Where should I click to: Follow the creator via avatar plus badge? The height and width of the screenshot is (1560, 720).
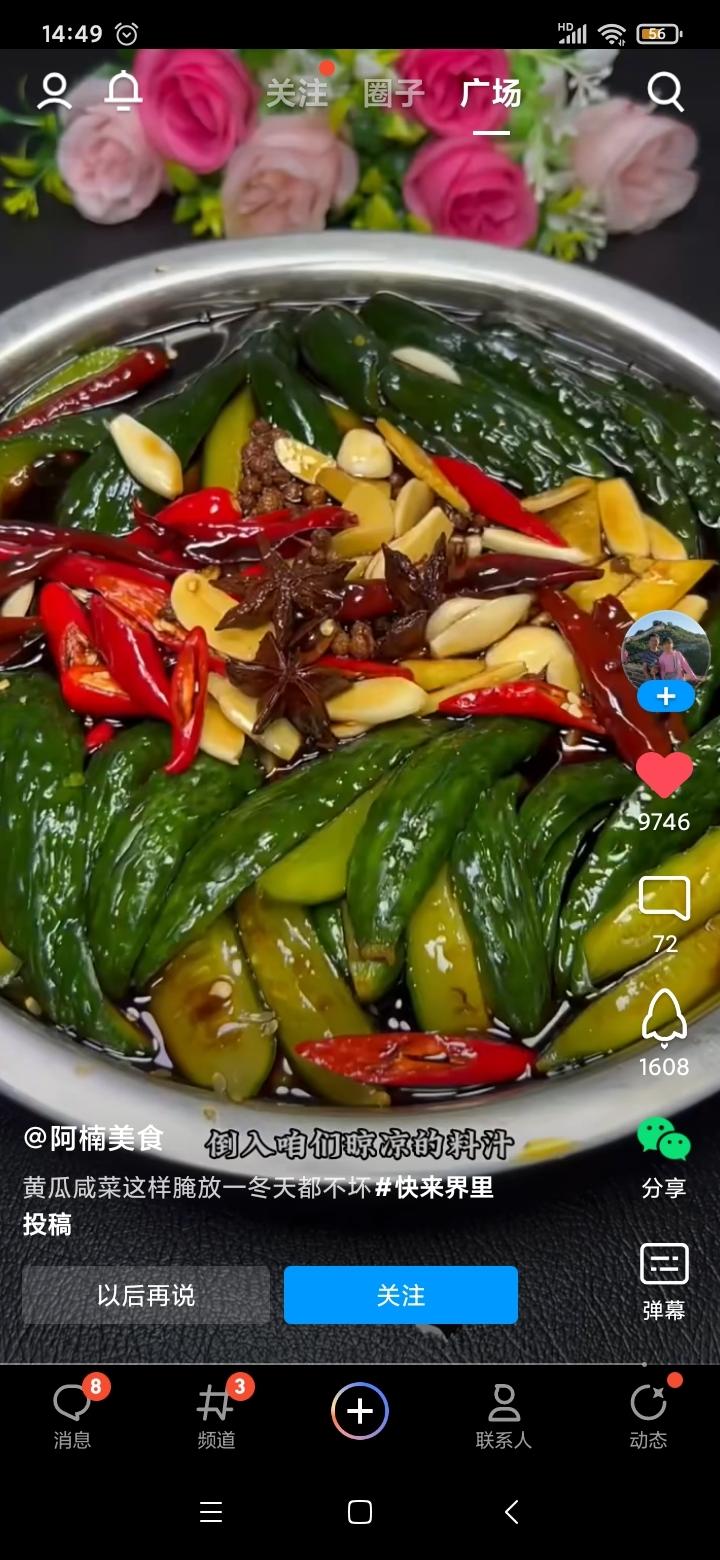(x=666, y=697)
